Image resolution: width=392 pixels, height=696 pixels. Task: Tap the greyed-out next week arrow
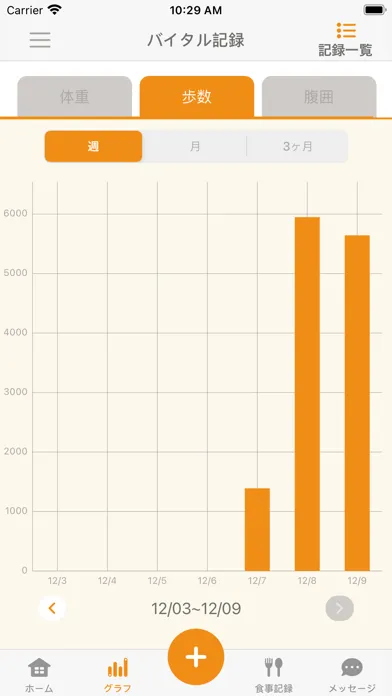click(340, 608)
